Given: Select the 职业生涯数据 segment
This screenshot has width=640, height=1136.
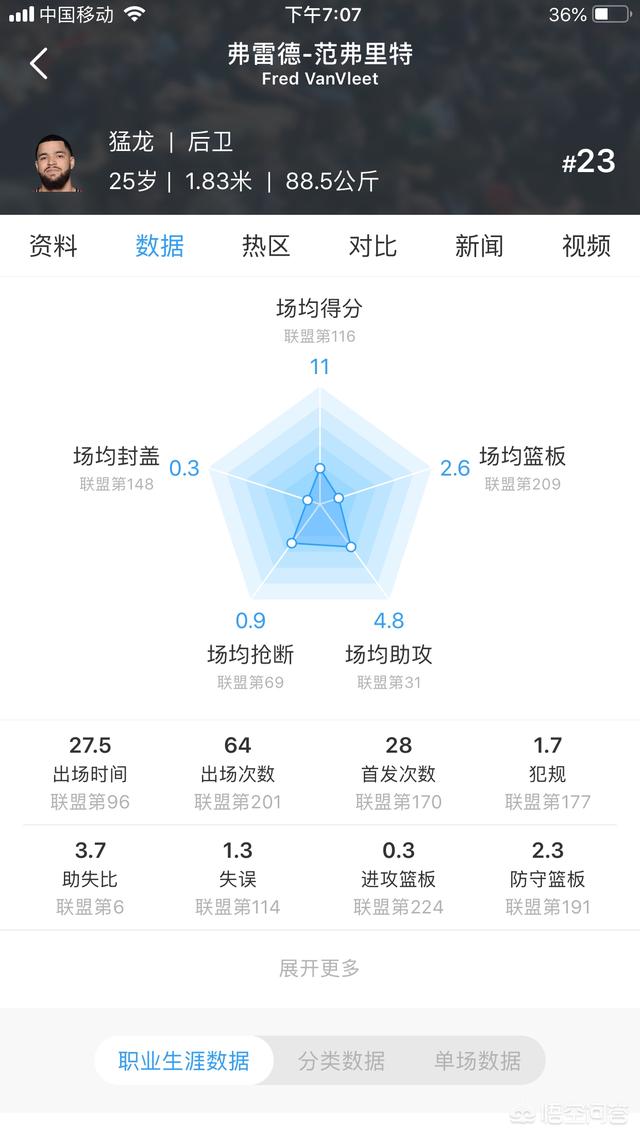Looking at the screenshot, I should point(184,1061).
